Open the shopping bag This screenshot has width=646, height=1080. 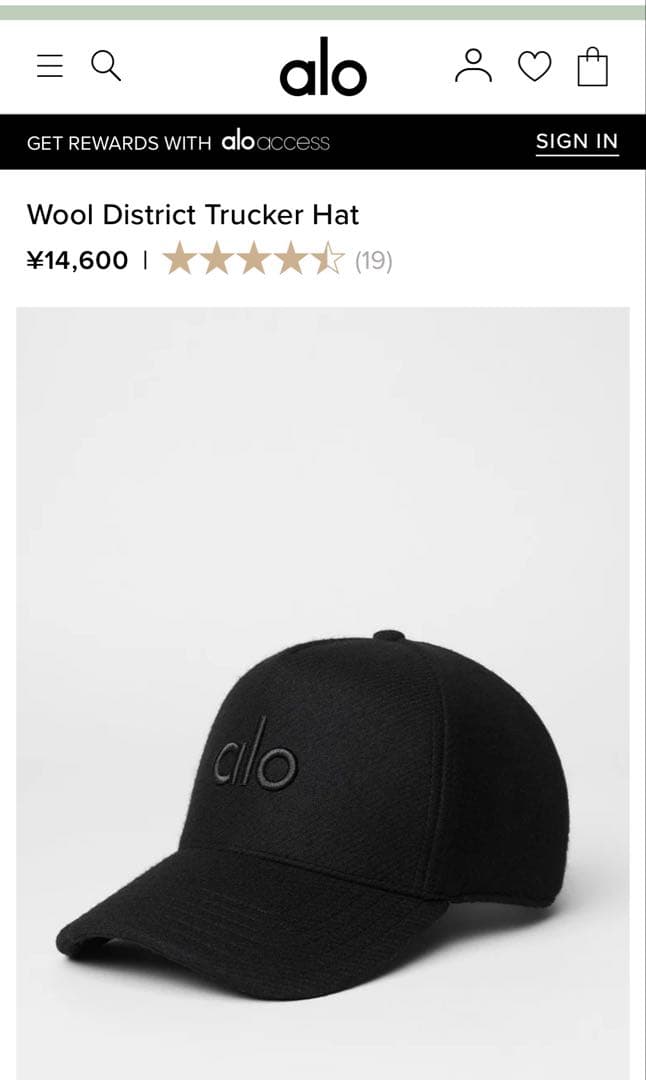[x=592, y=67]
